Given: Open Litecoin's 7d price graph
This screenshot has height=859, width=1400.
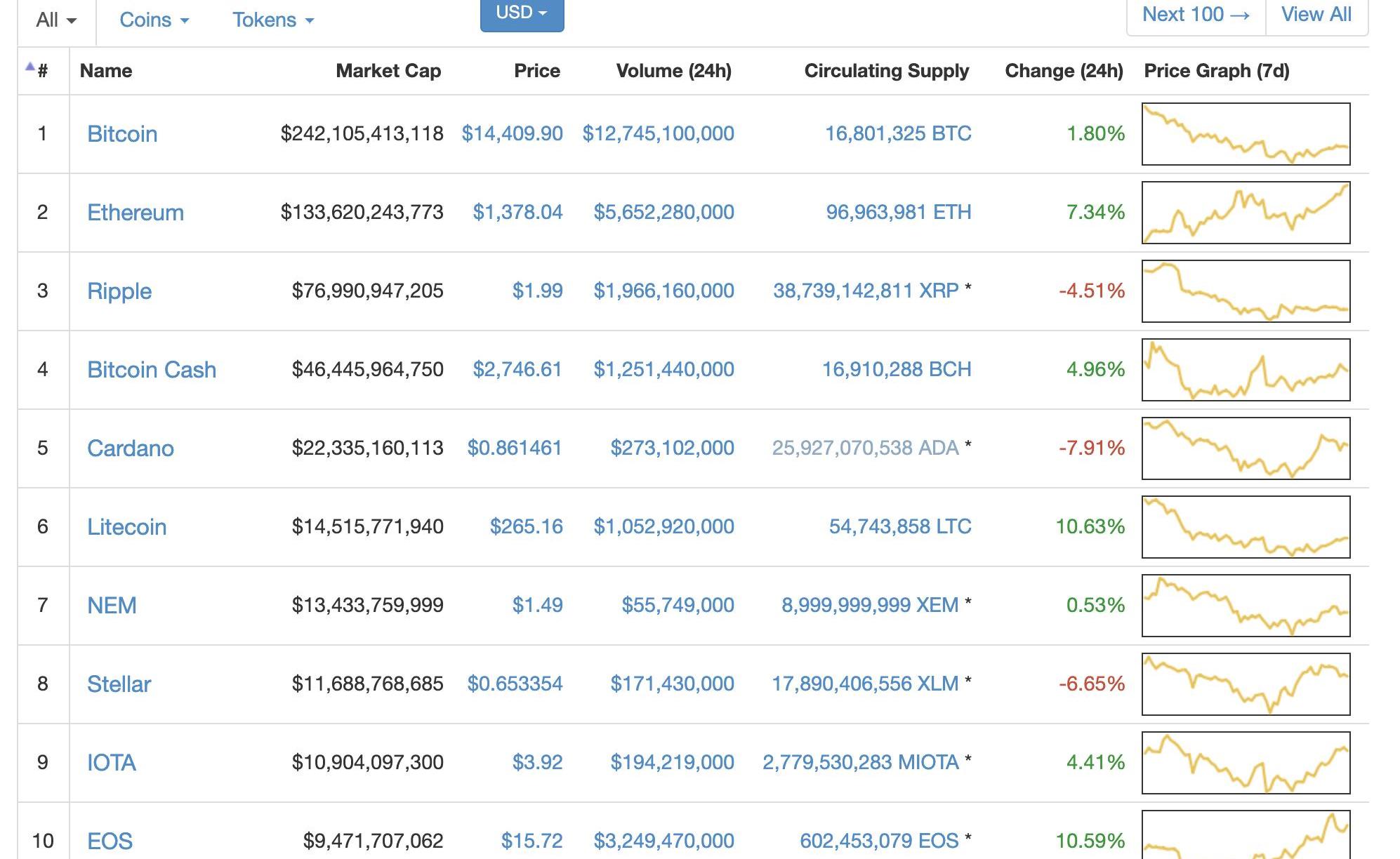Looking at the screenshot, I should [1246, 527].
